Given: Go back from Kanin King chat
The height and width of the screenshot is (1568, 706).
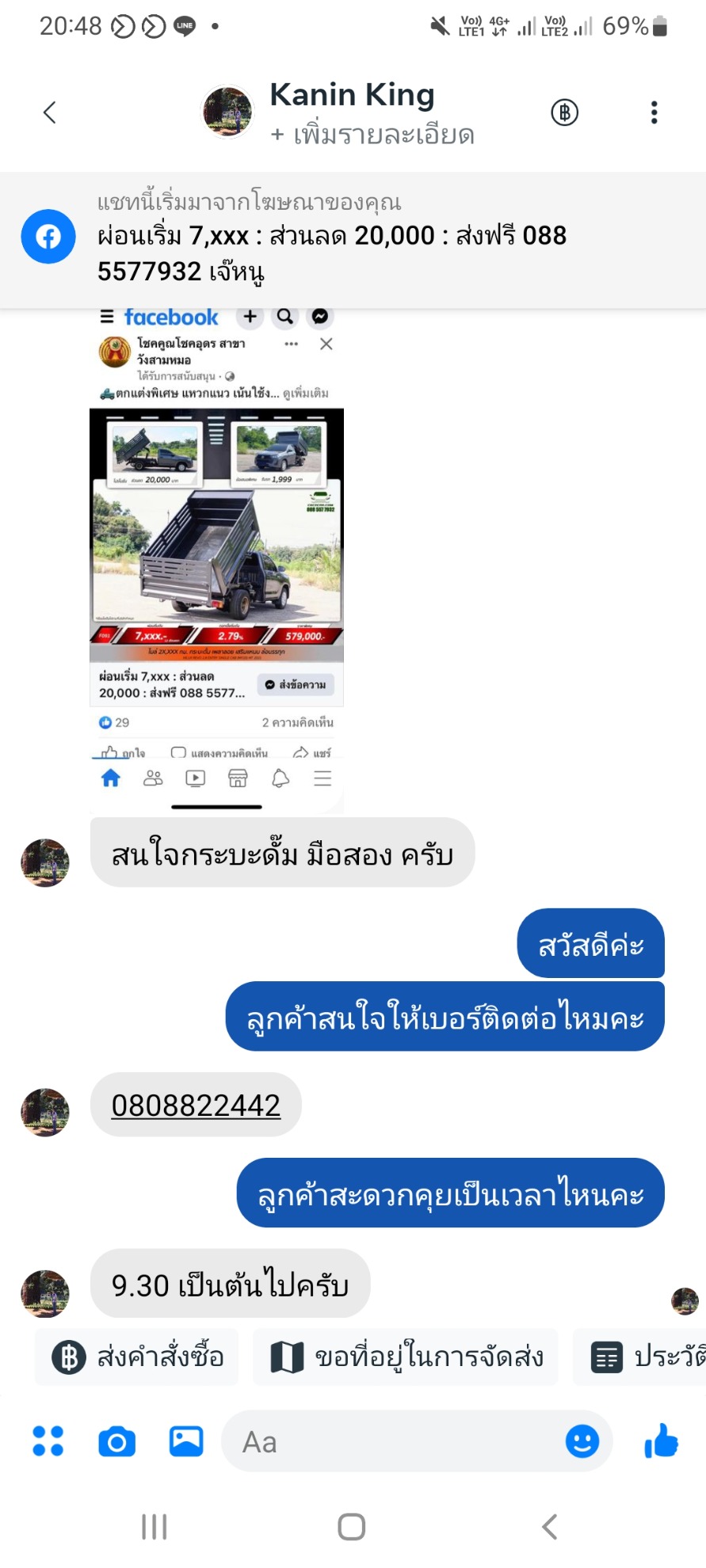Looking at the screenshot, I should [x=50, y=112].
